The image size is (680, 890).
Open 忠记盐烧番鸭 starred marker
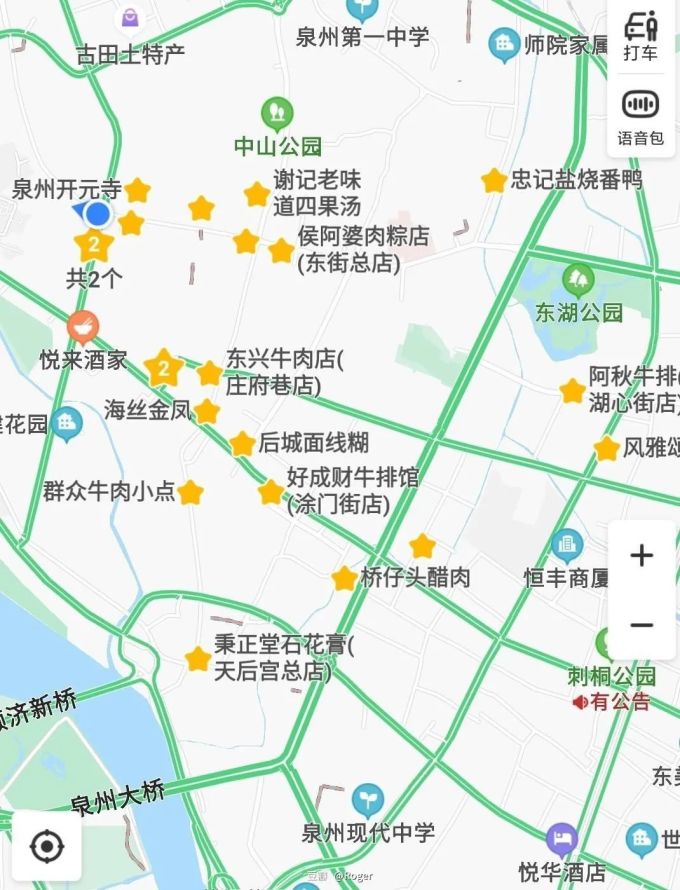point(494,181)
